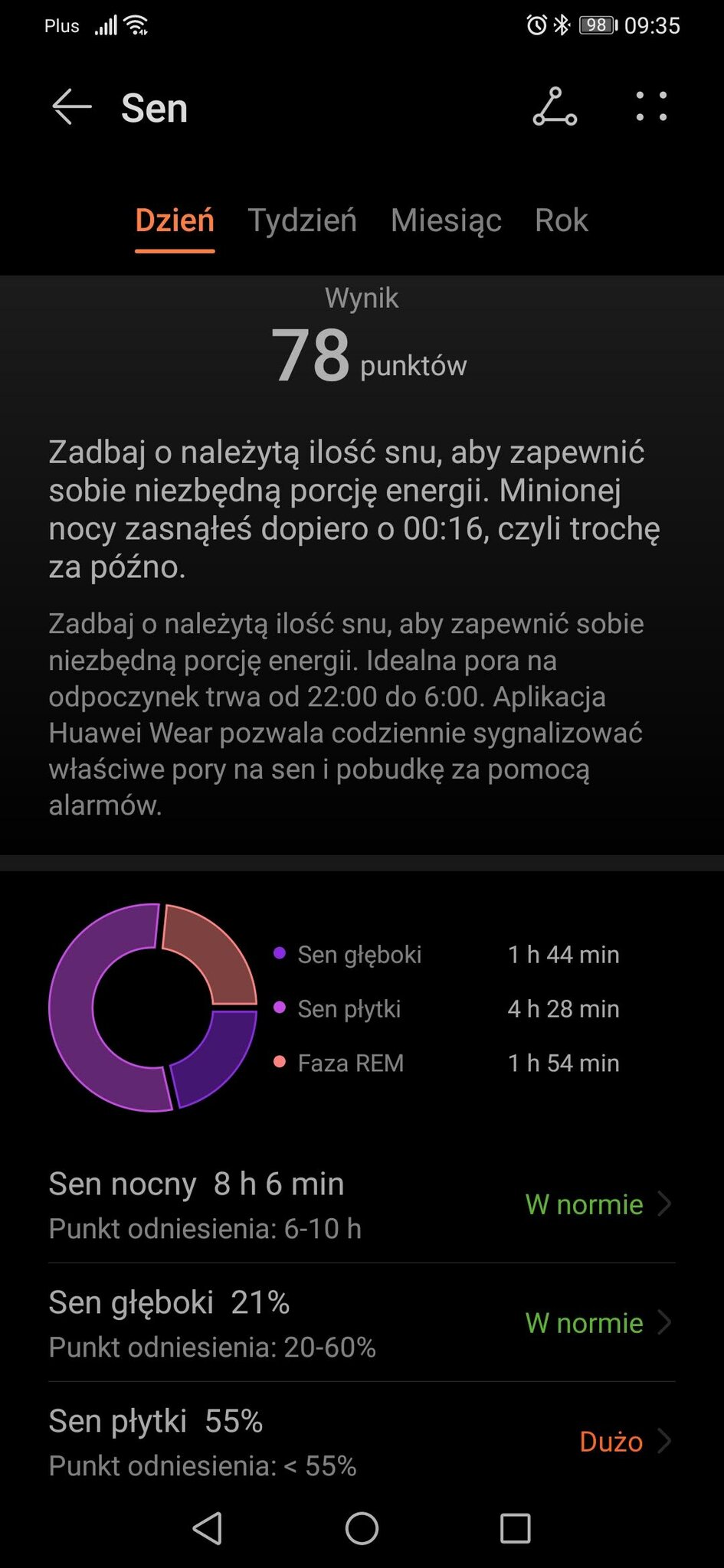Open recent apps from navigation bar

pos(515,1529)
